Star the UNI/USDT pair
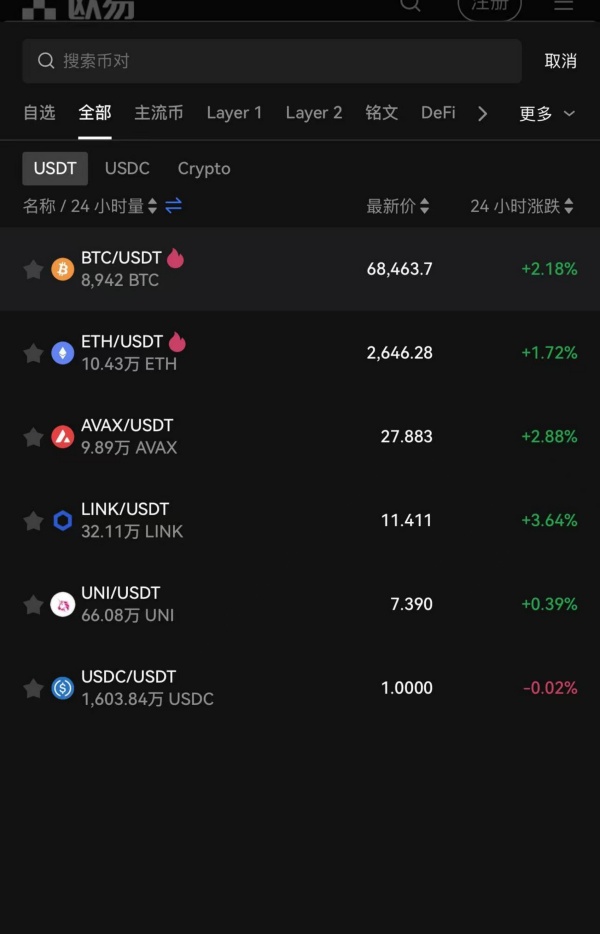Image resolution: width=600 pixels, height=934 pixels. point(33,605)
